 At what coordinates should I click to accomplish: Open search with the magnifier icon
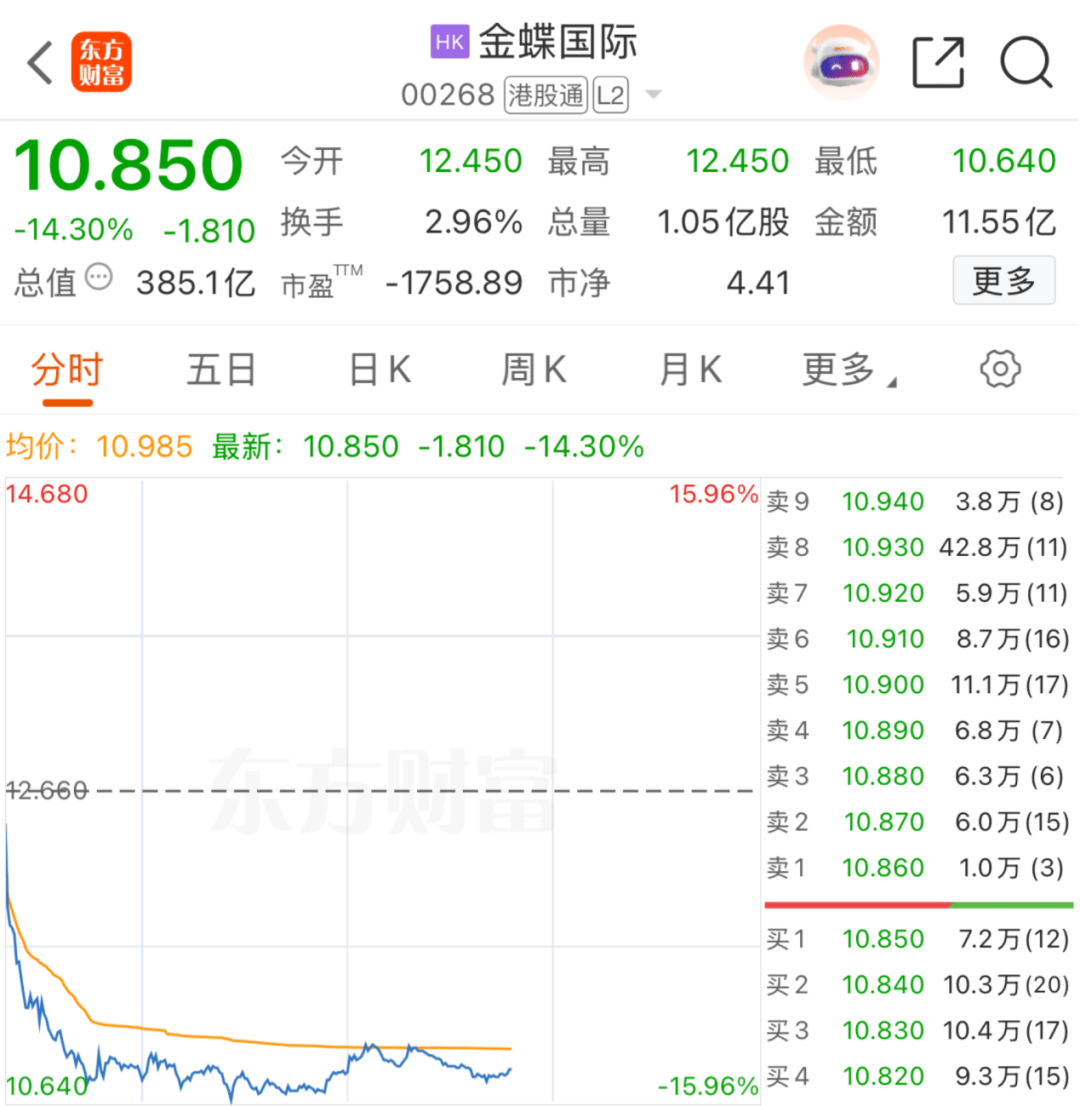tap(1026, 62)
